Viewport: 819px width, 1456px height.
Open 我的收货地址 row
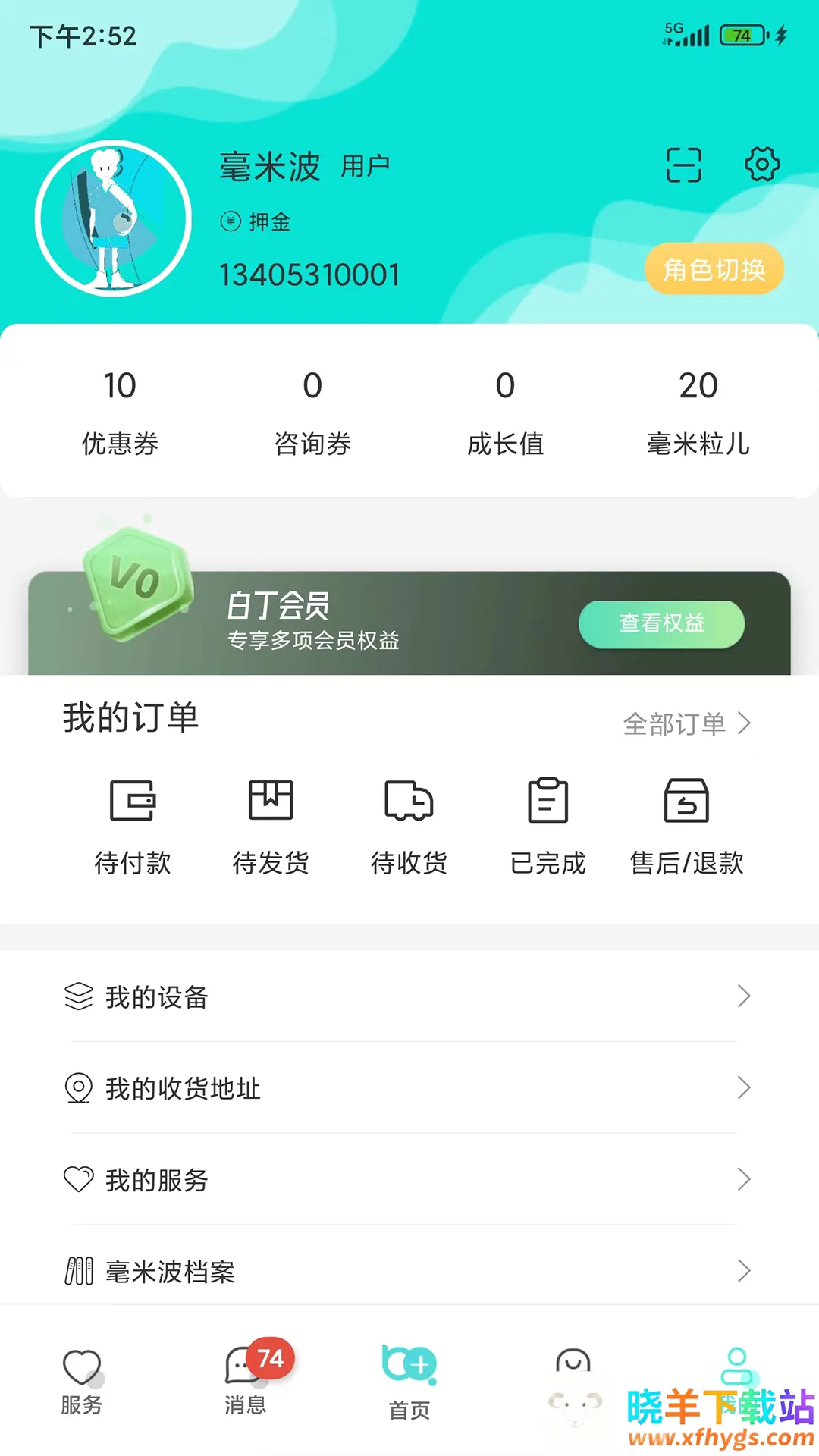[409, 1088]
